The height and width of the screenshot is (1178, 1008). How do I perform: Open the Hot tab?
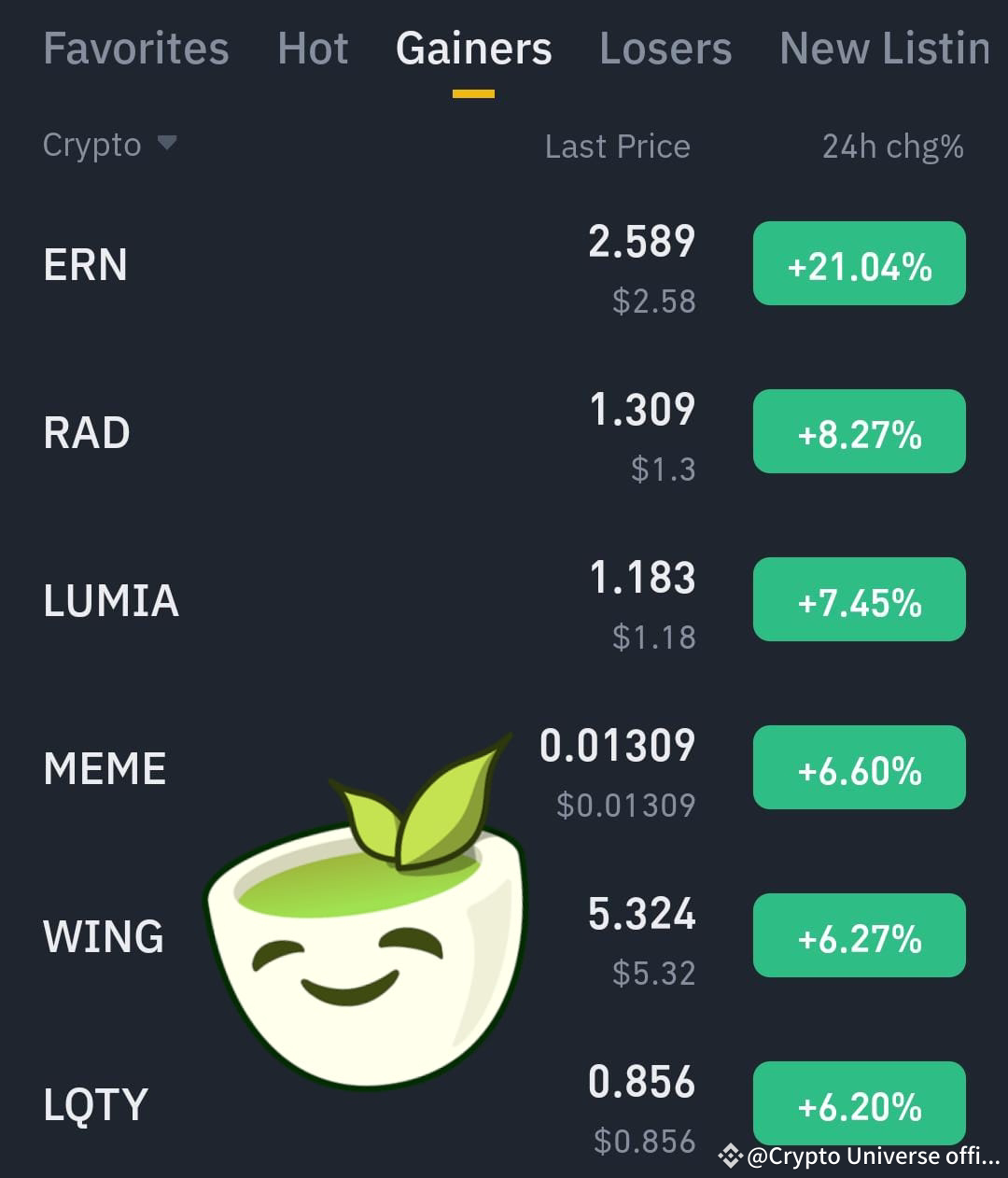pyautogui.click(x=313, y=49)
